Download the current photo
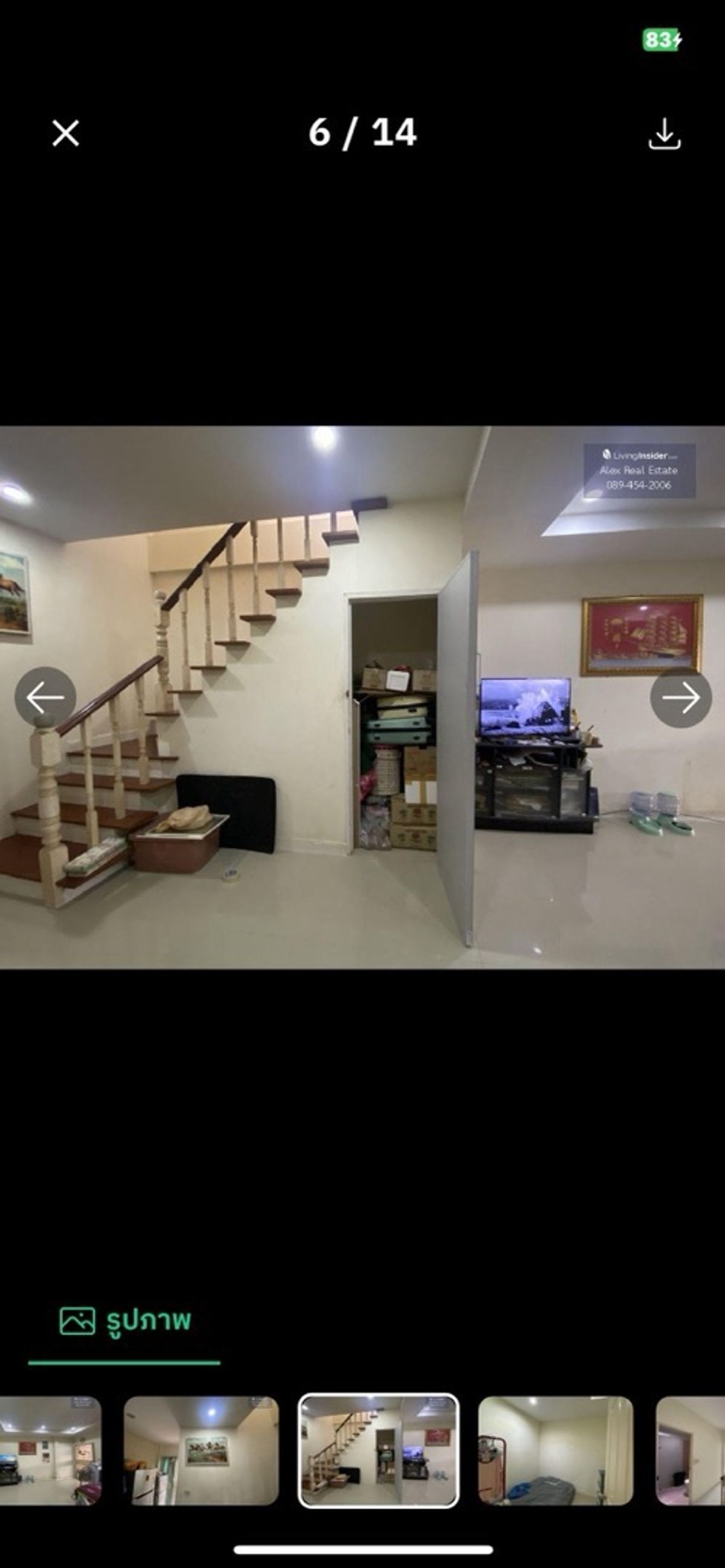 pyautogui.click(x=664, y=134)
